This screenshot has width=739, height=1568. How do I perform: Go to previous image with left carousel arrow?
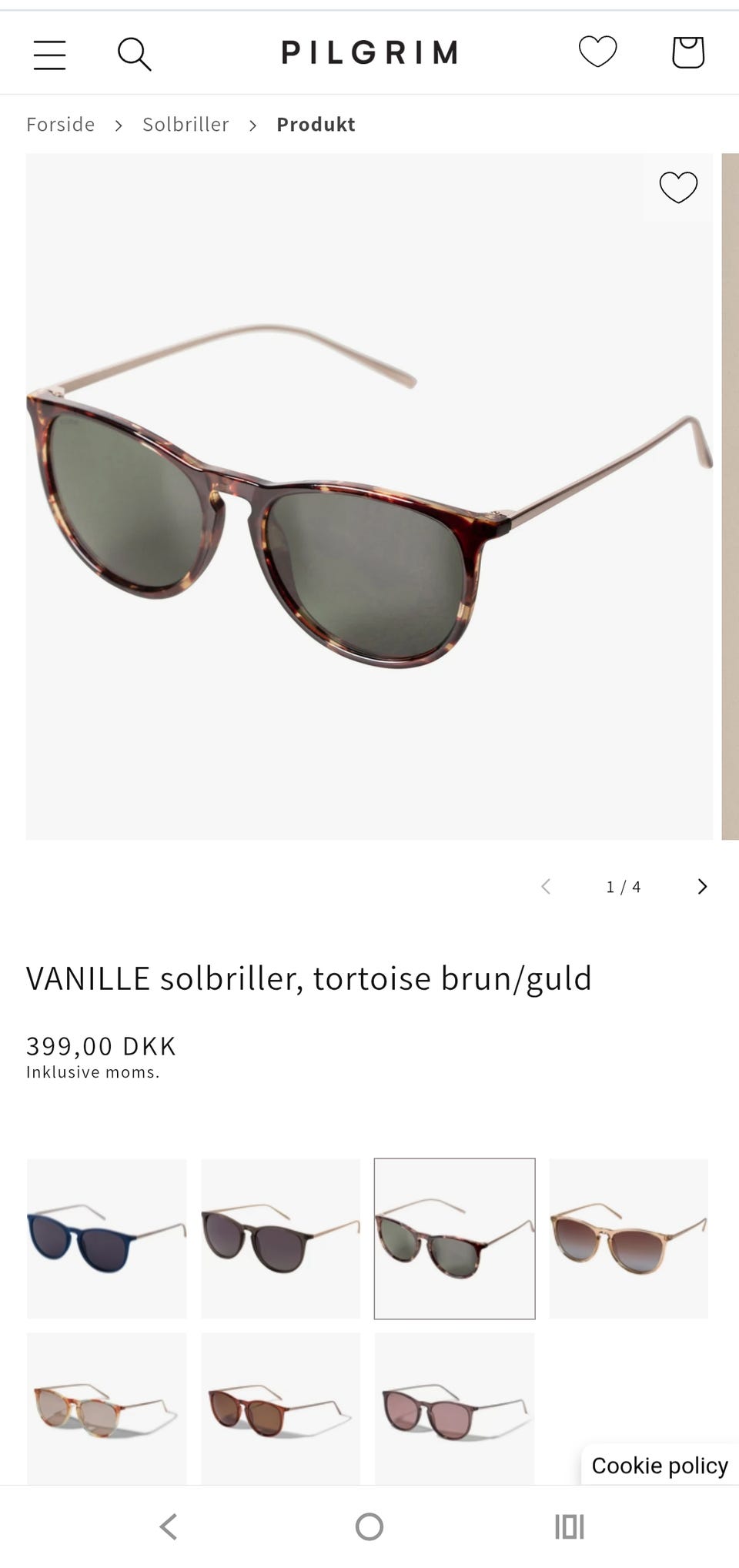[546, 887]
